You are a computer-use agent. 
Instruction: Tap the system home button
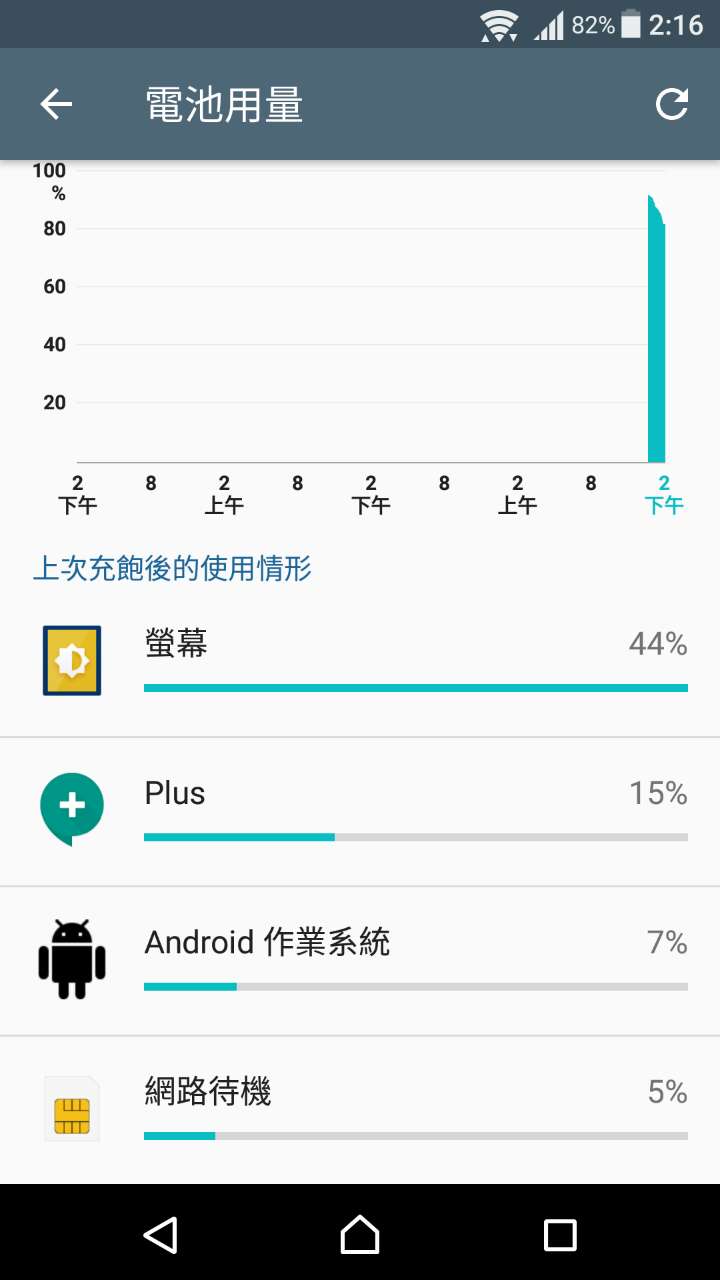tap(360, 1234)
